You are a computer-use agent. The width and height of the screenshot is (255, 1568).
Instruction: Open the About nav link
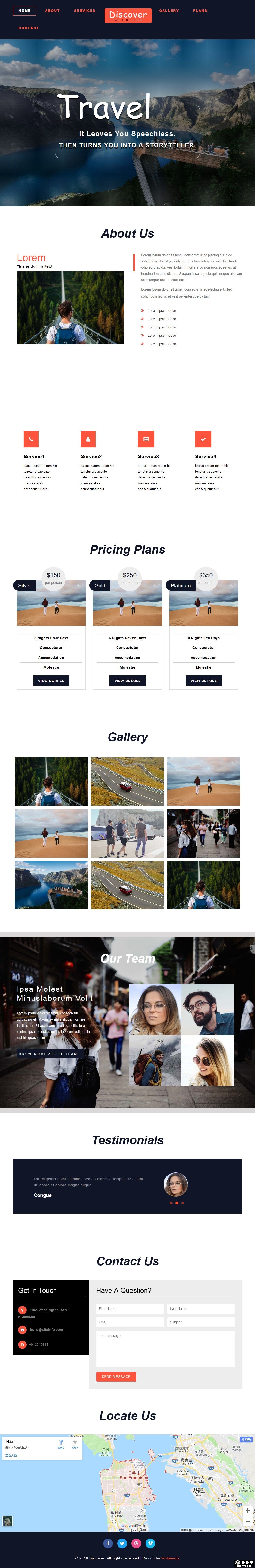point(52,10)
